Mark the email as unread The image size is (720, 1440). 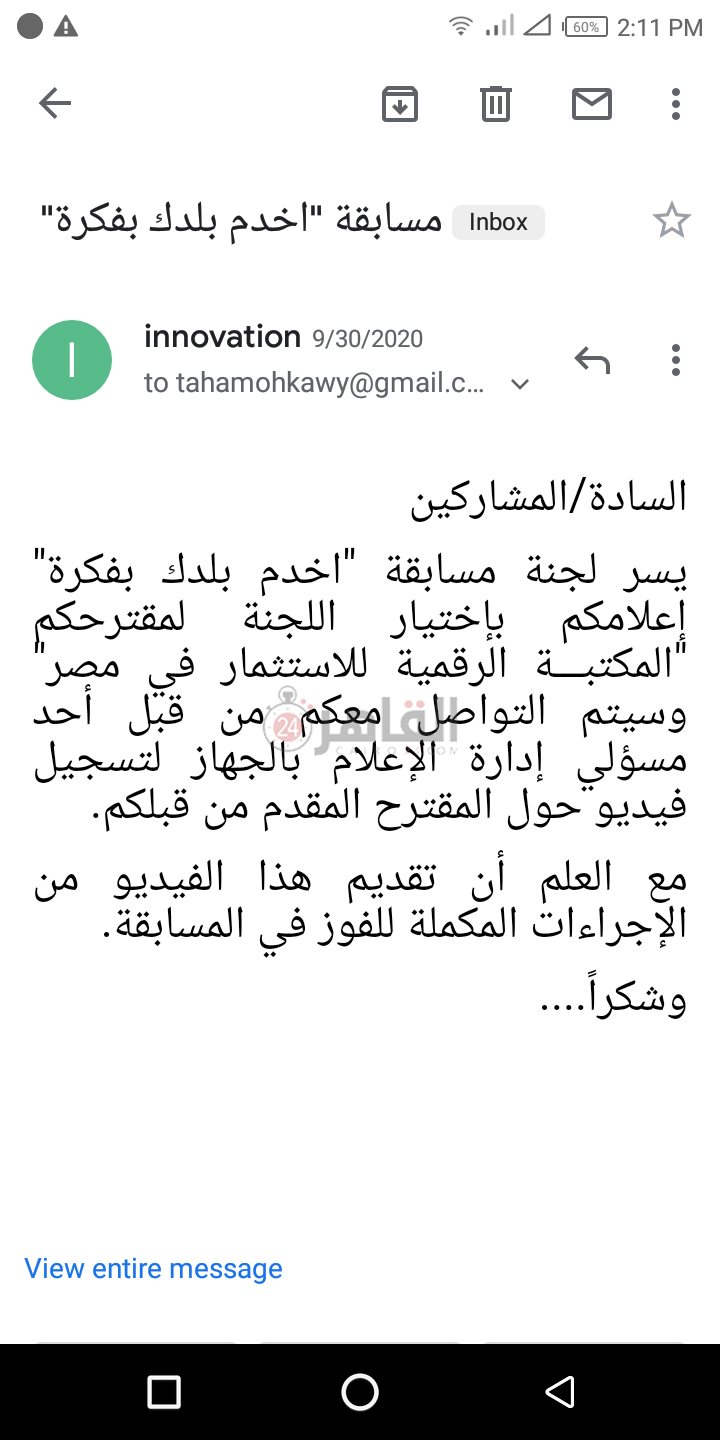pos(592,103)
